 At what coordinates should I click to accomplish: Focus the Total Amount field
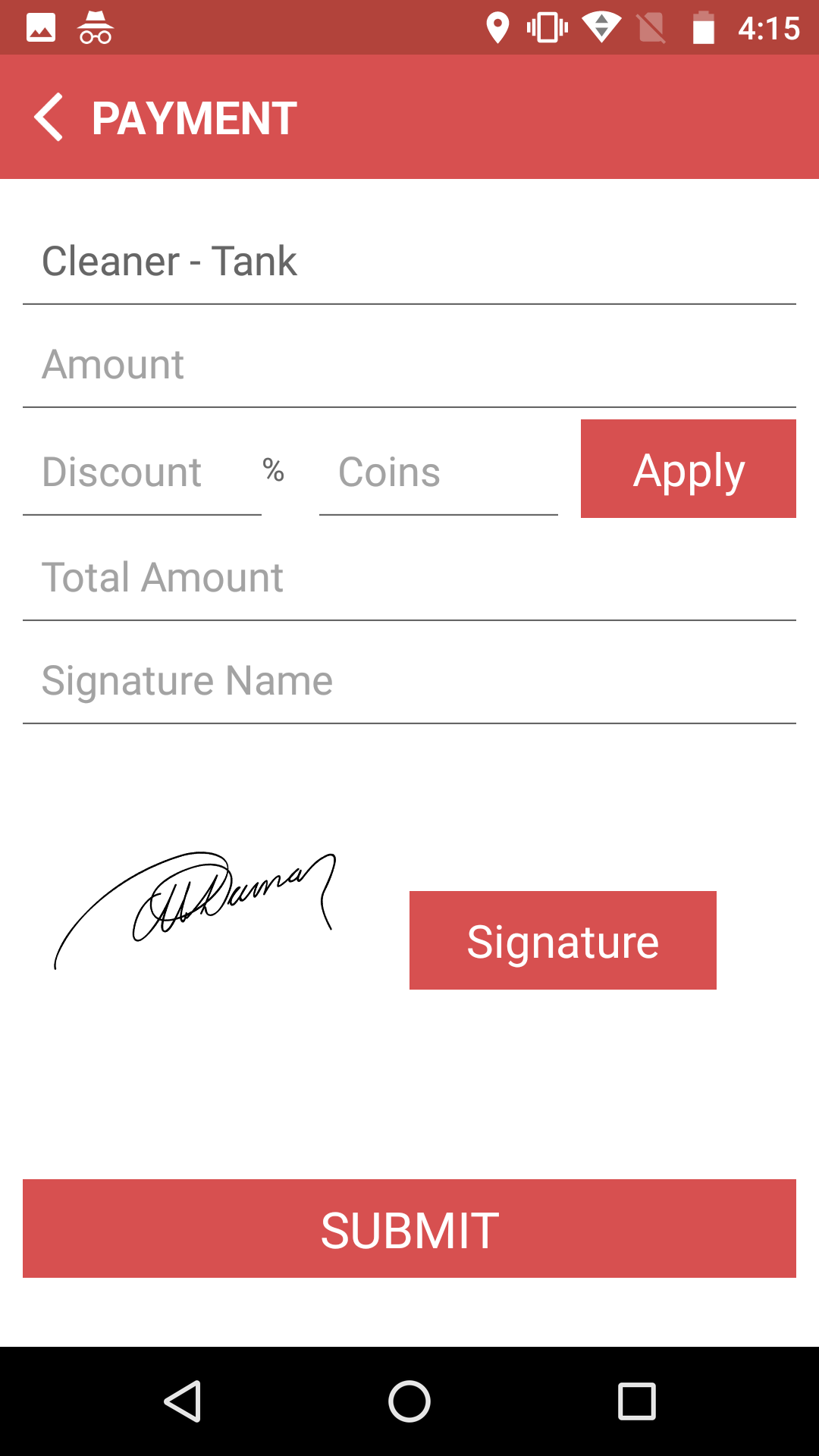409,578
